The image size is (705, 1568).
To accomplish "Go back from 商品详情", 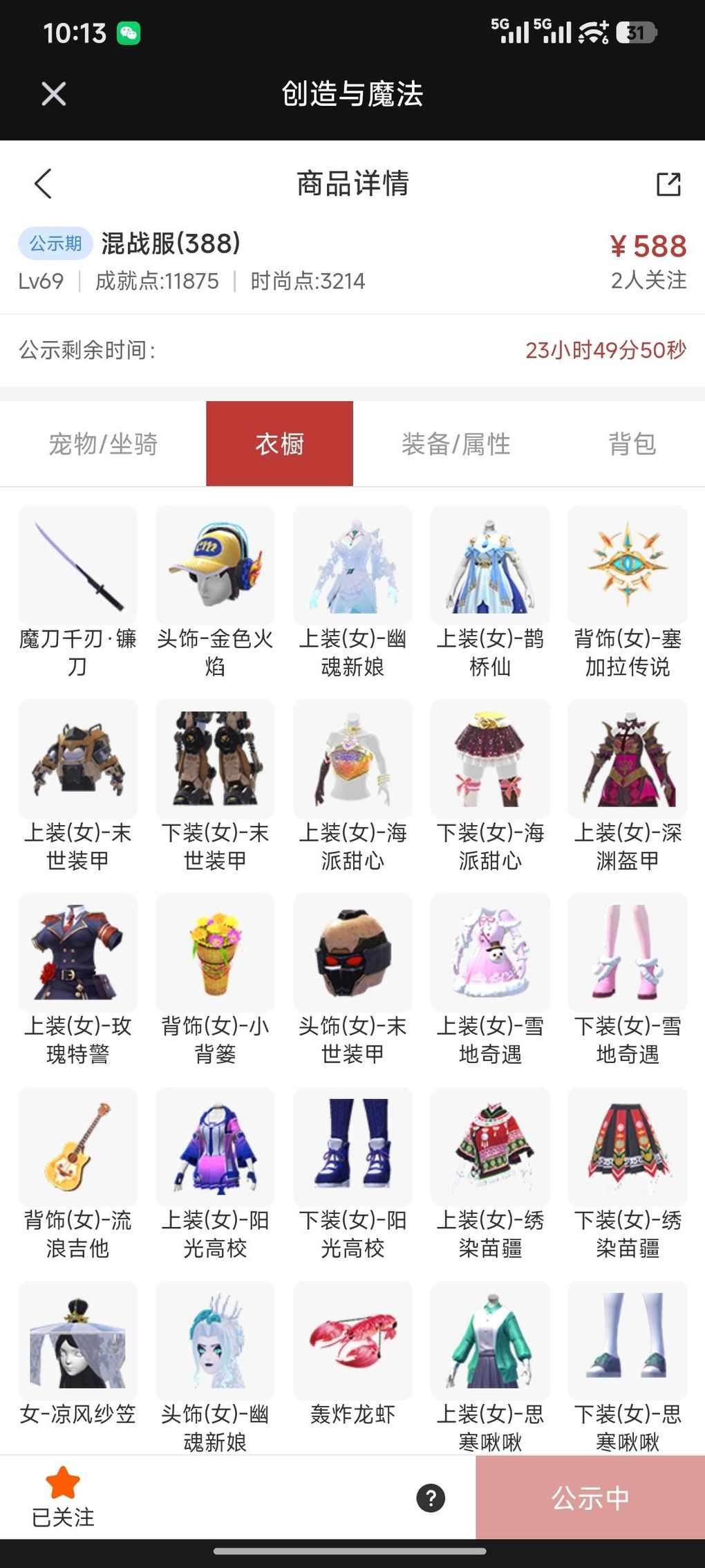I will (x=43, y=184).
